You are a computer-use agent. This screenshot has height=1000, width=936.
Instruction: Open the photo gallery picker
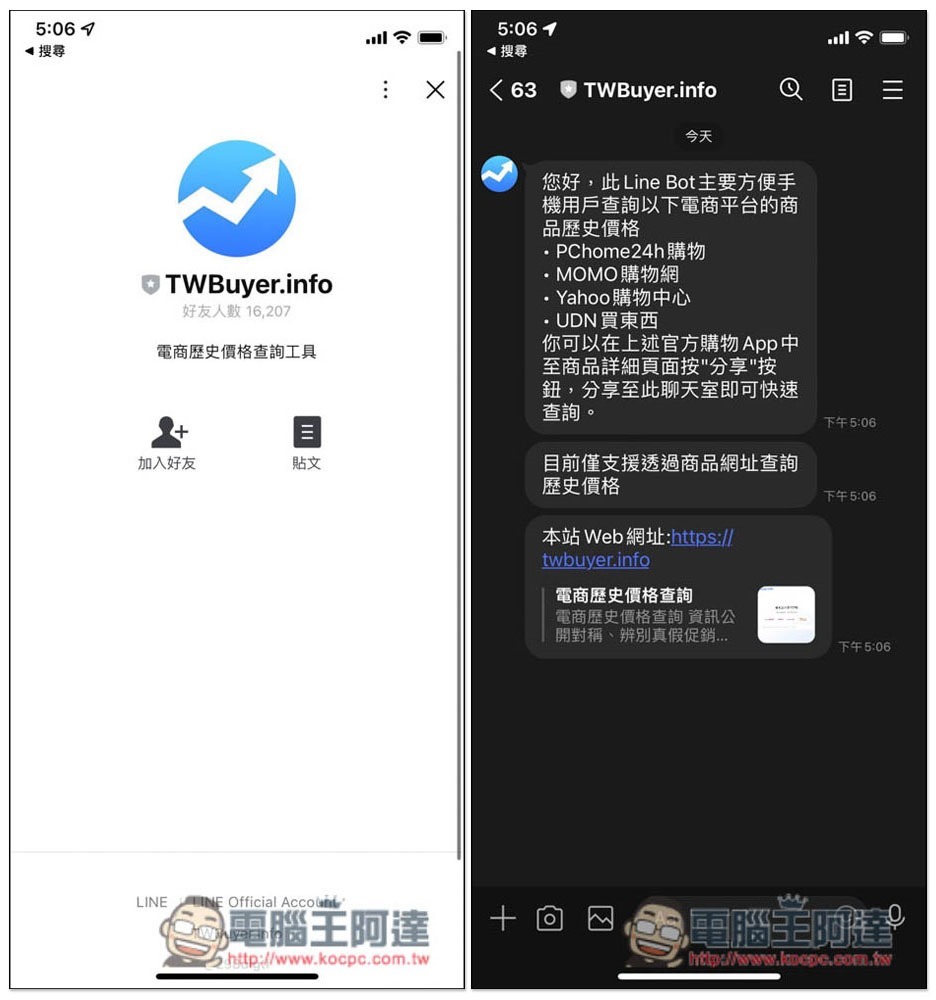click(600, 918)
